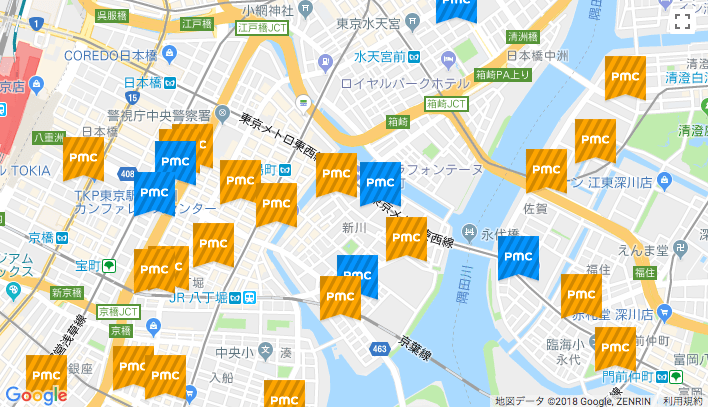Open the 利用規約 terms link
The height and width of the screenshot is (407, 708).
click(x=683, y=400)
